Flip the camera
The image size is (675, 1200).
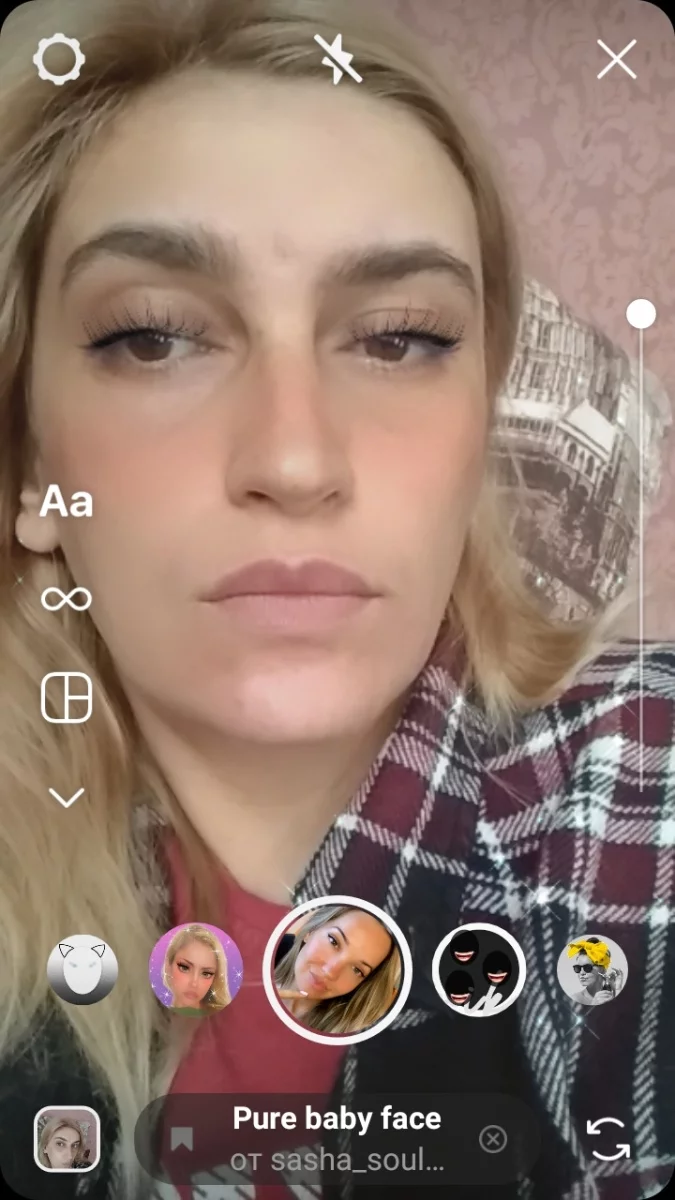click(x=608, y=1139)
